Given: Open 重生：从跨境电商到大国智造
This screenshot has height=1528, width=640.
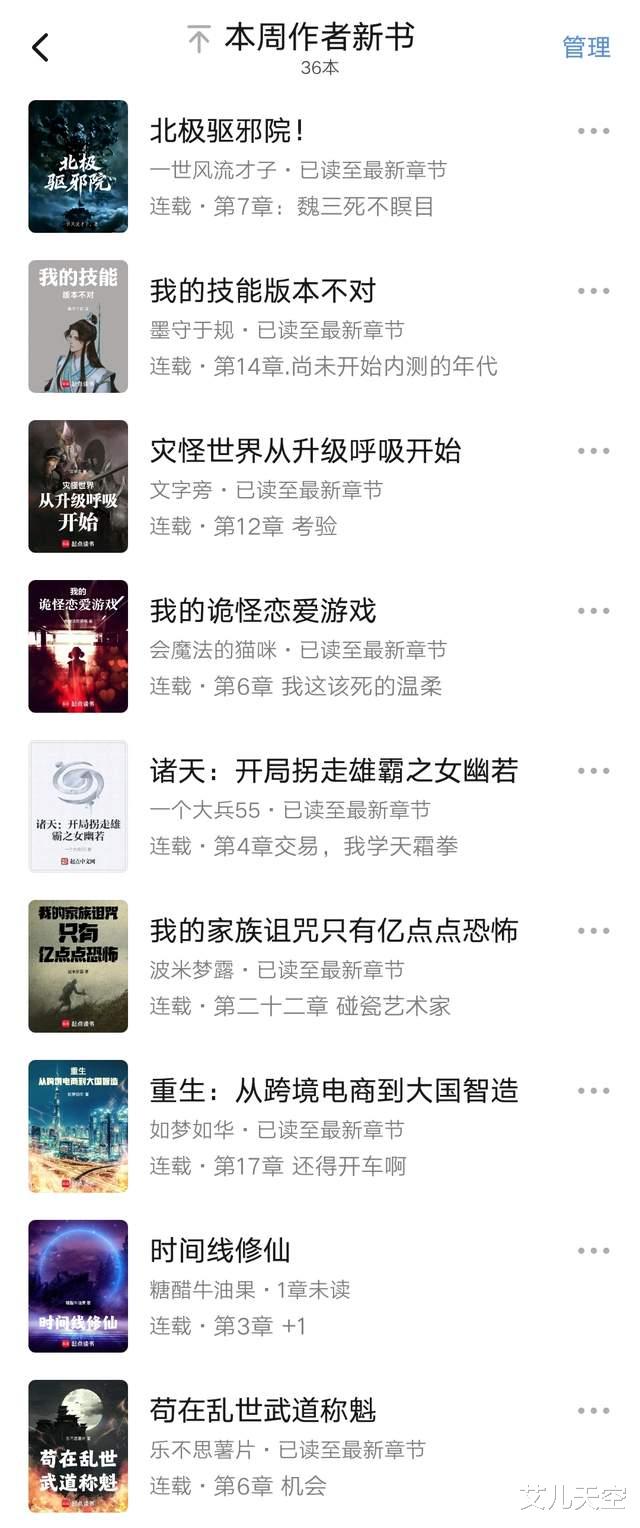Looking at the screenshot, I should tap(333, 1091).
